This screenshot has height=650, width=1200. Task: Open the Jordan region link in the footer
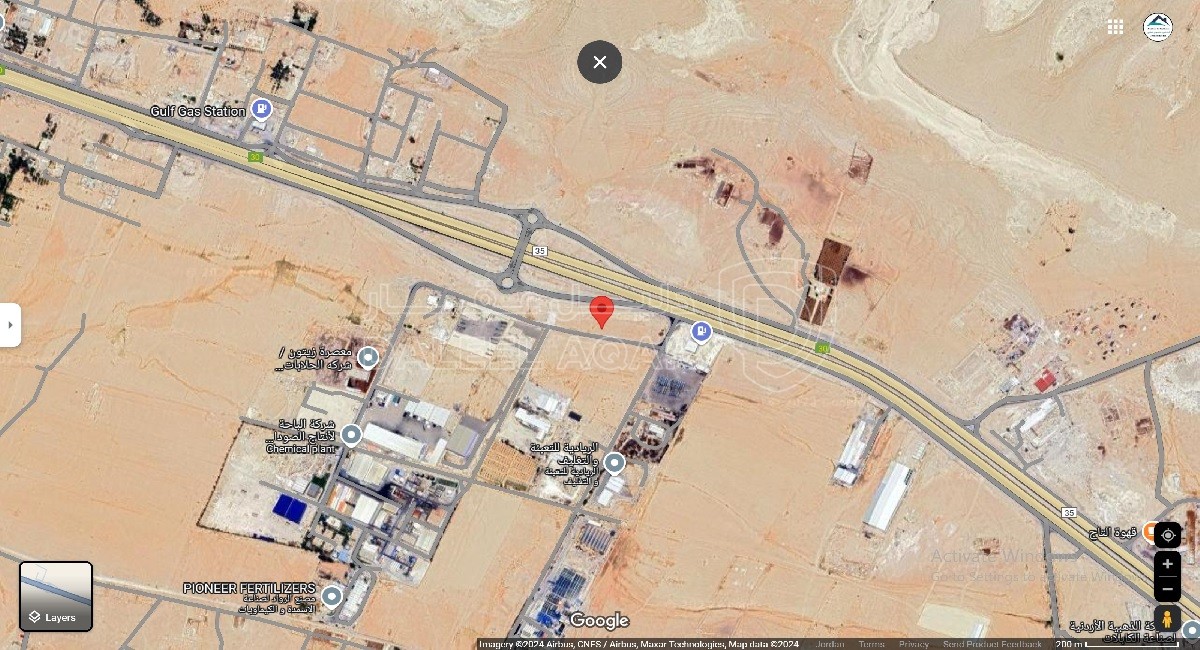829,644
